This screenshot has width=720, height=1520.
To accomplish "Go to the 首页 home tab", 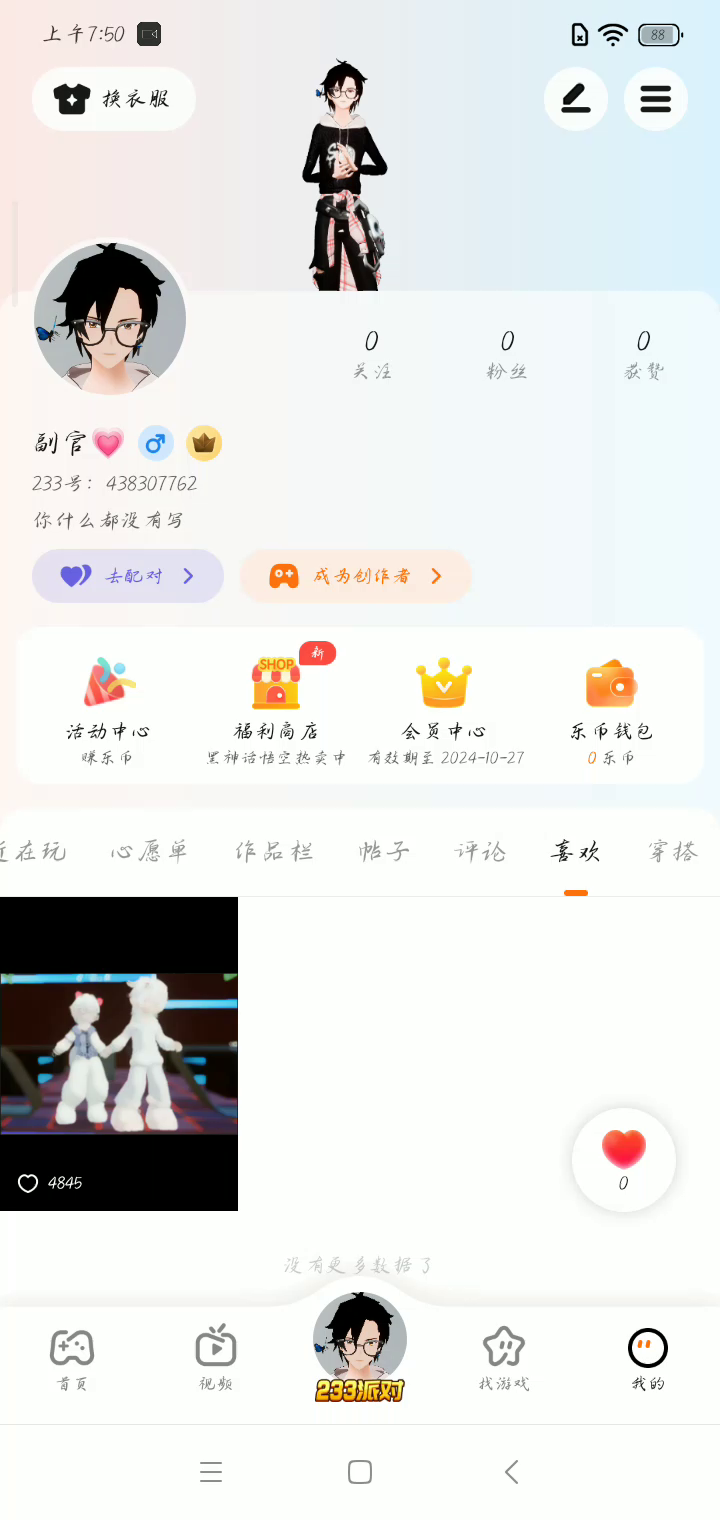I will coord(72,1360).
